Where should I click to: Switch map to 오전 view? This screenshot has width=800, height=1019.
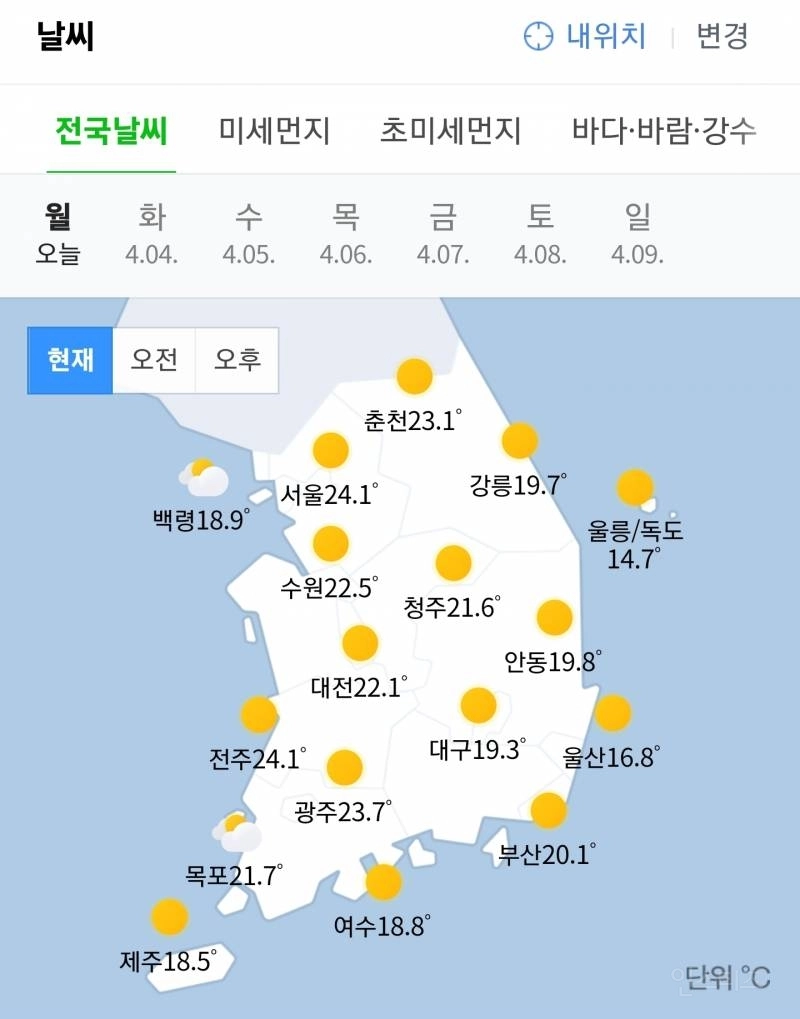click(154, 359)
